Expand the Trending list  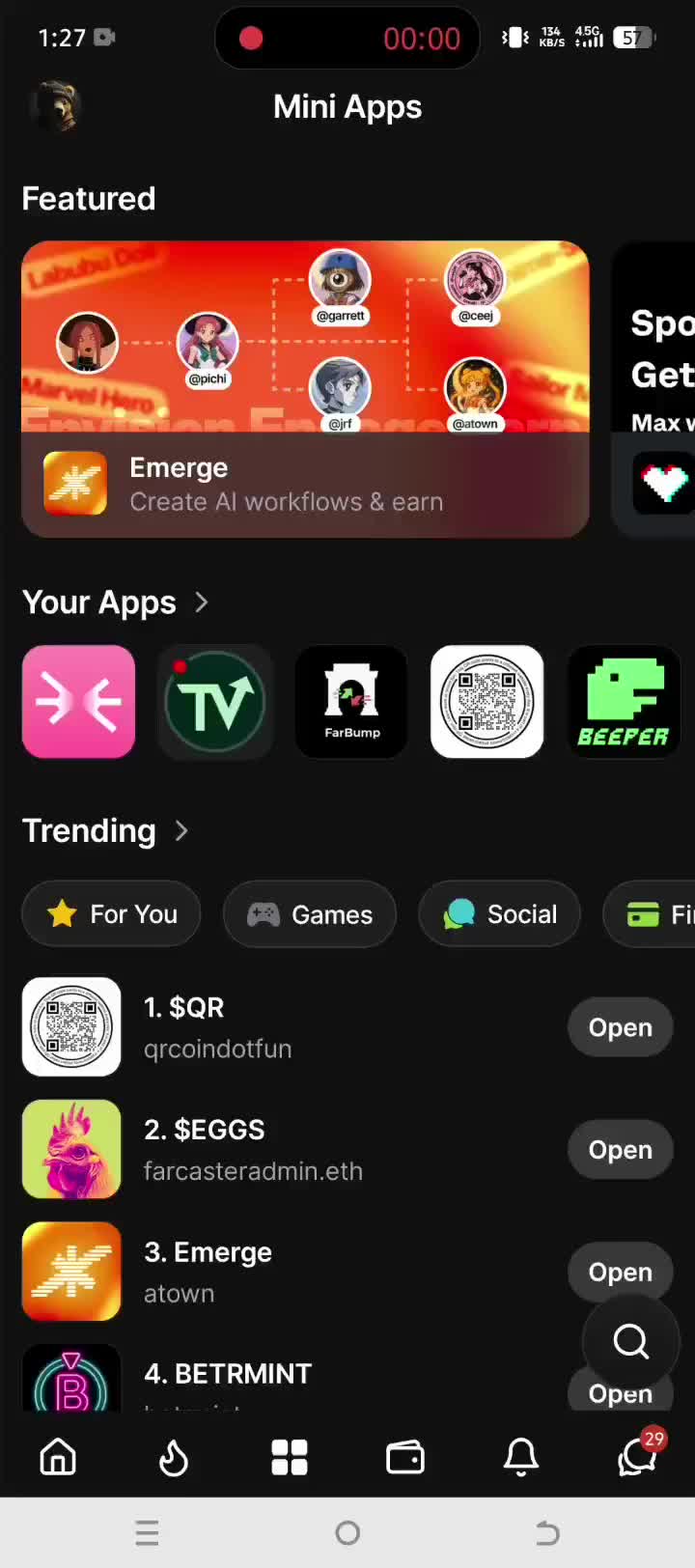[x=181, y=830]
